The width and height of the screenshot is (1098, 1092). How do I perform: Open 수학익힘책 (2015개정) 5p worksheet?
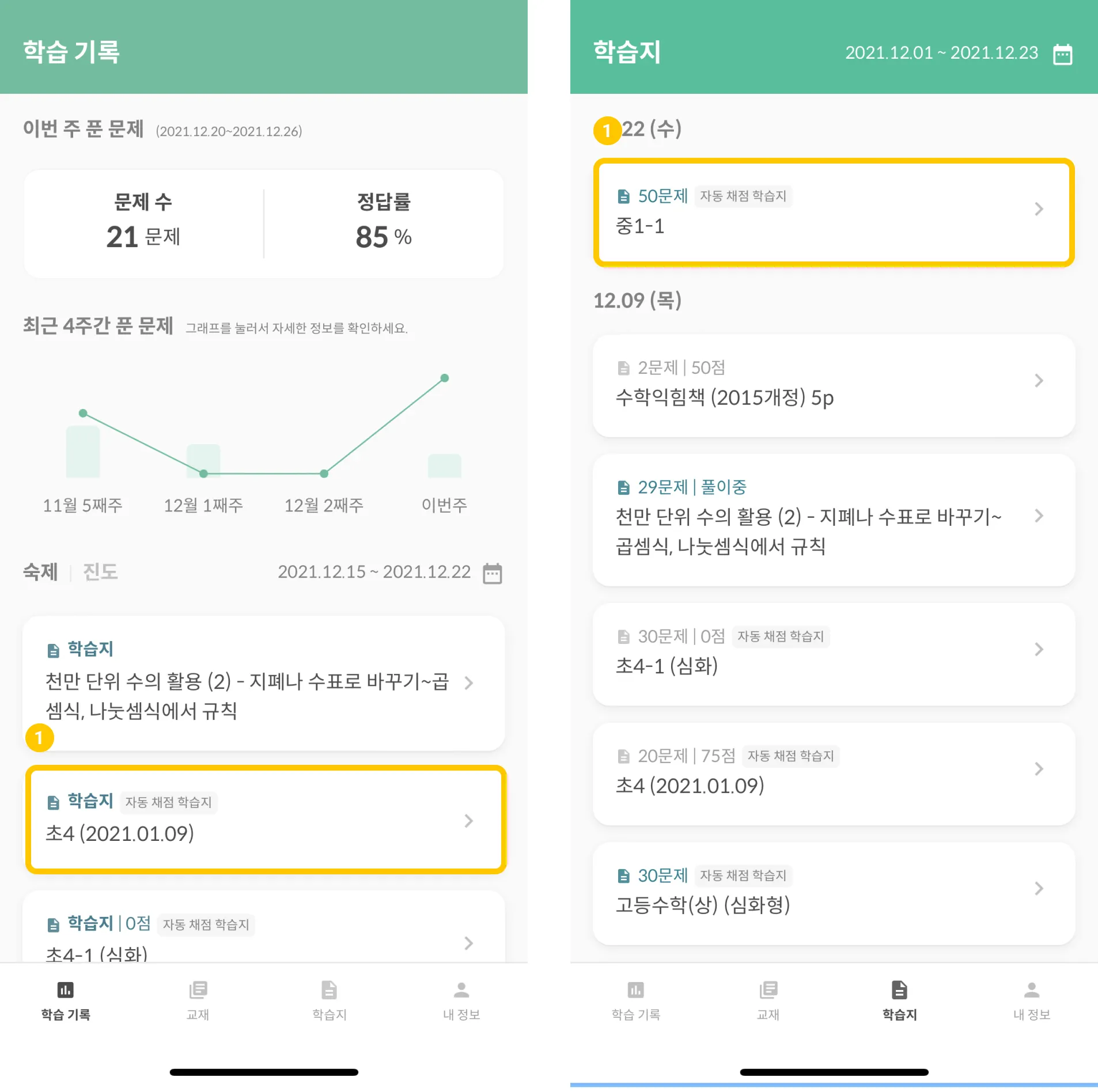tap(833, 385)
